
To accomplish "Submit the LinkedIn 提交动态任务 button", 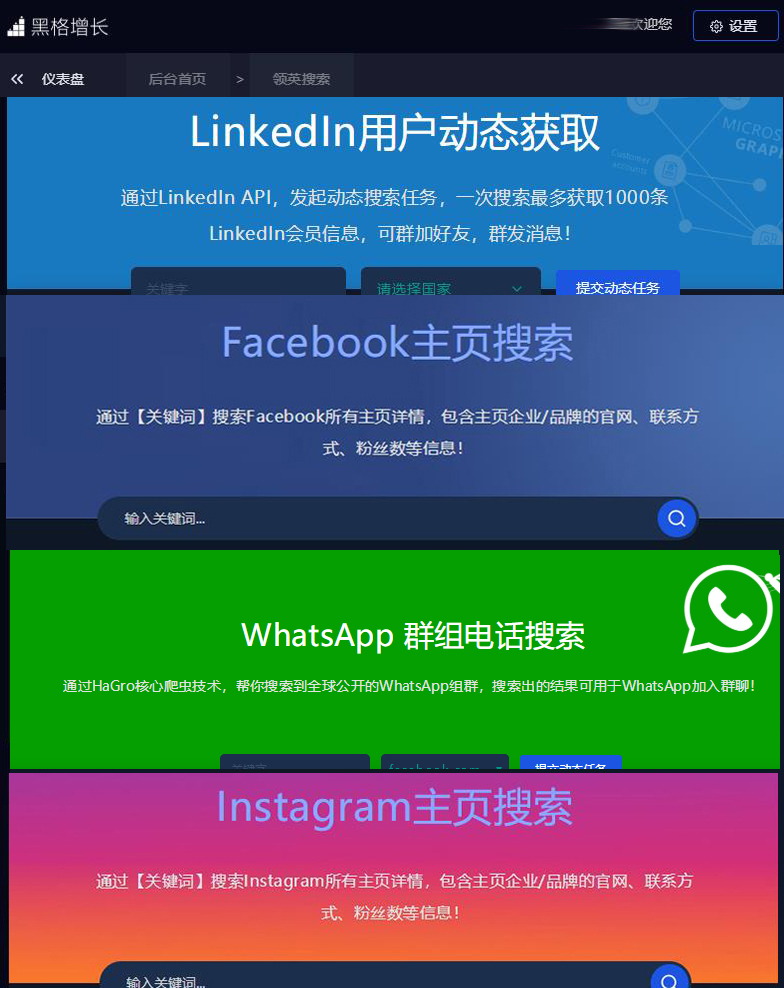I will click(x=617, y=286).
